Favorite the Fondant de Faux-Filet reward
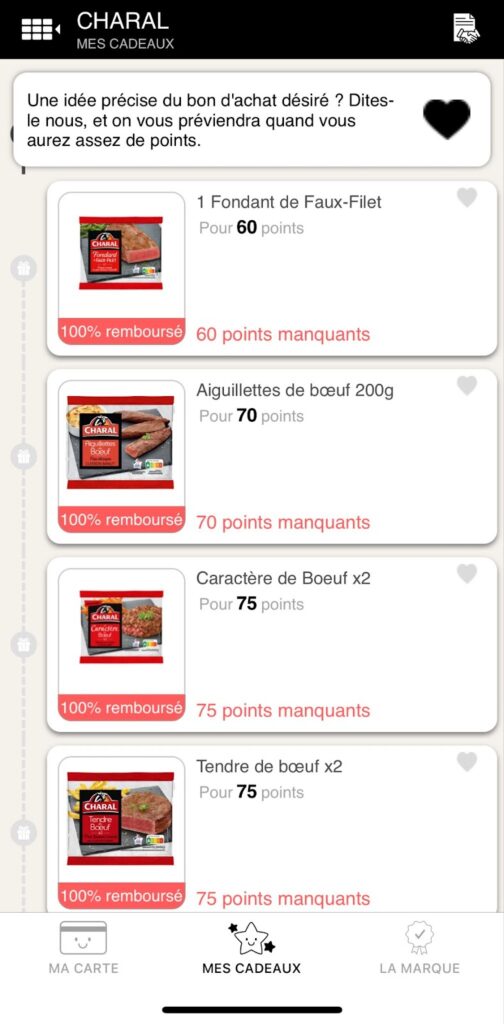The height and width of the screenshot is (1024, 504). 467,197
